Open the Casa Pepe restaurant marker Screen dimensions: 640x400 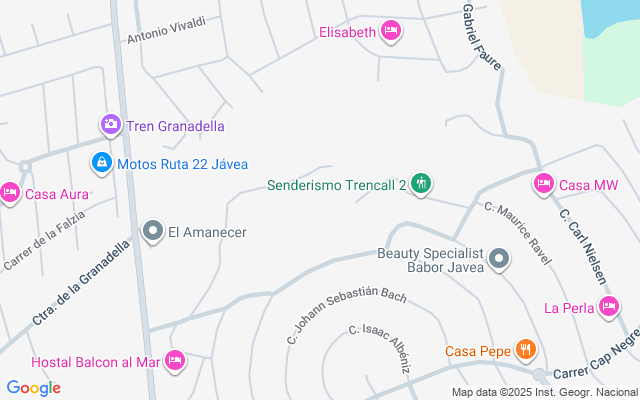pos(526,350)
